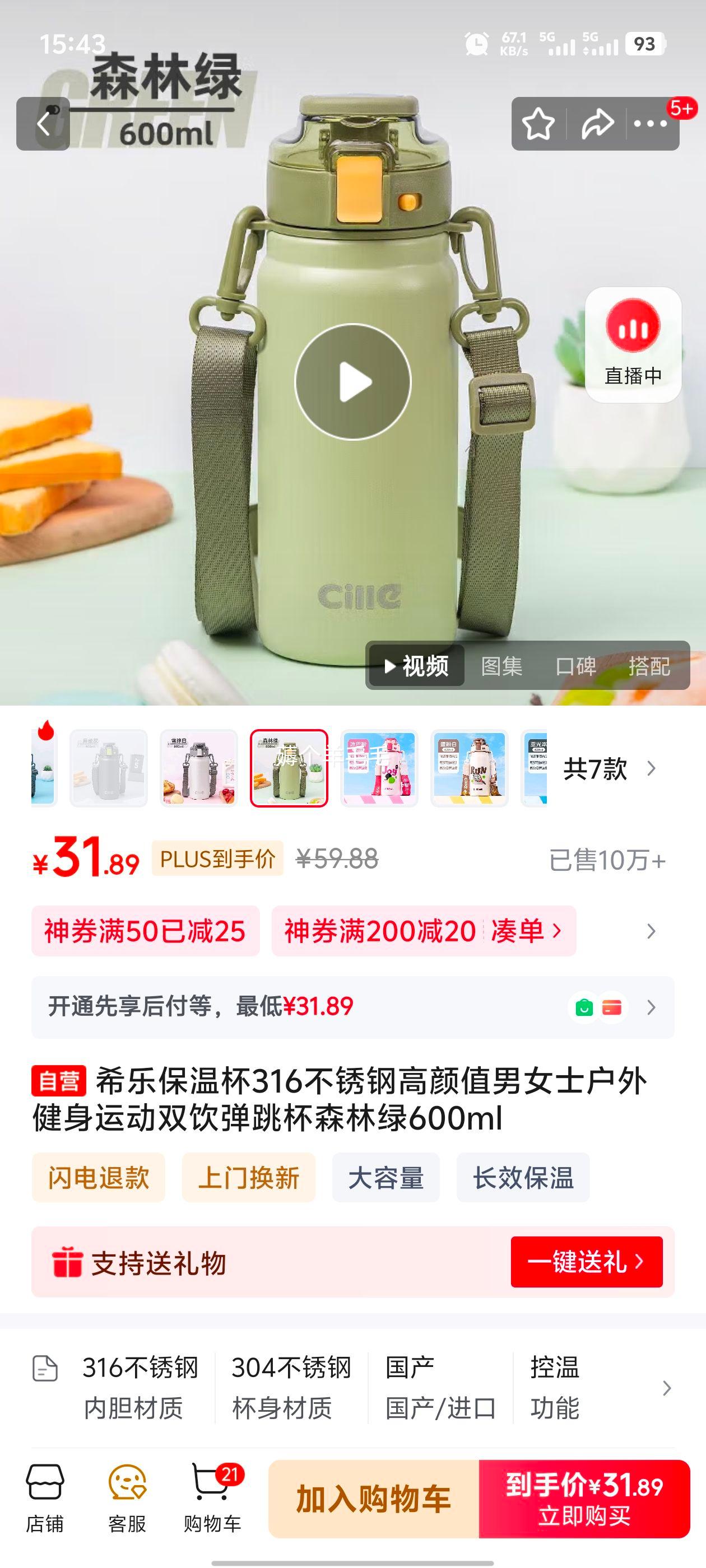Tap the 神券满200减20 凑单 coupon
Image resolution: width=706 pixels, height=1568 pixels.
click(x=424, y=931)
